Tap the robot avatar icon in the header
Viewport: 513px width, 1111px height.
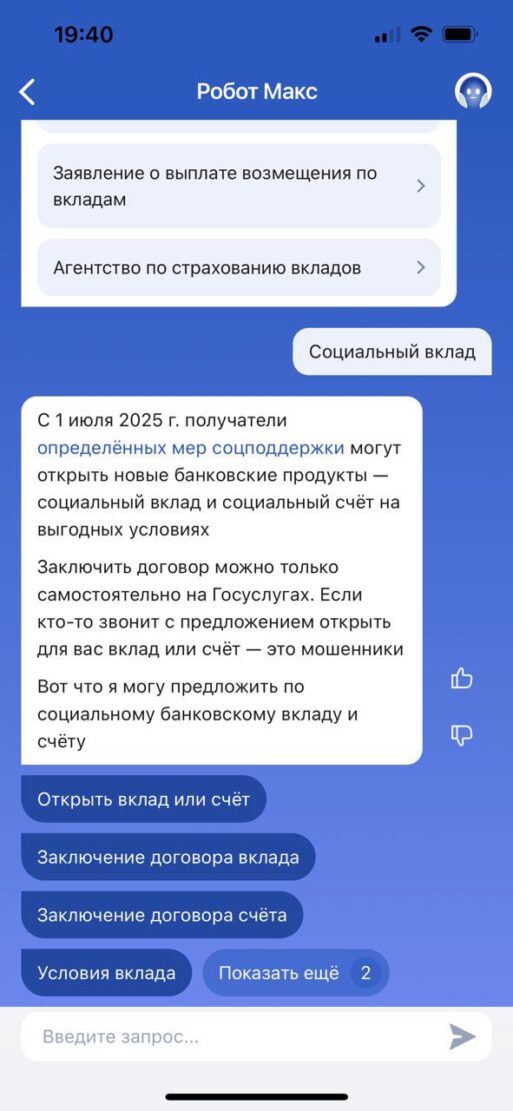(473, 91)
